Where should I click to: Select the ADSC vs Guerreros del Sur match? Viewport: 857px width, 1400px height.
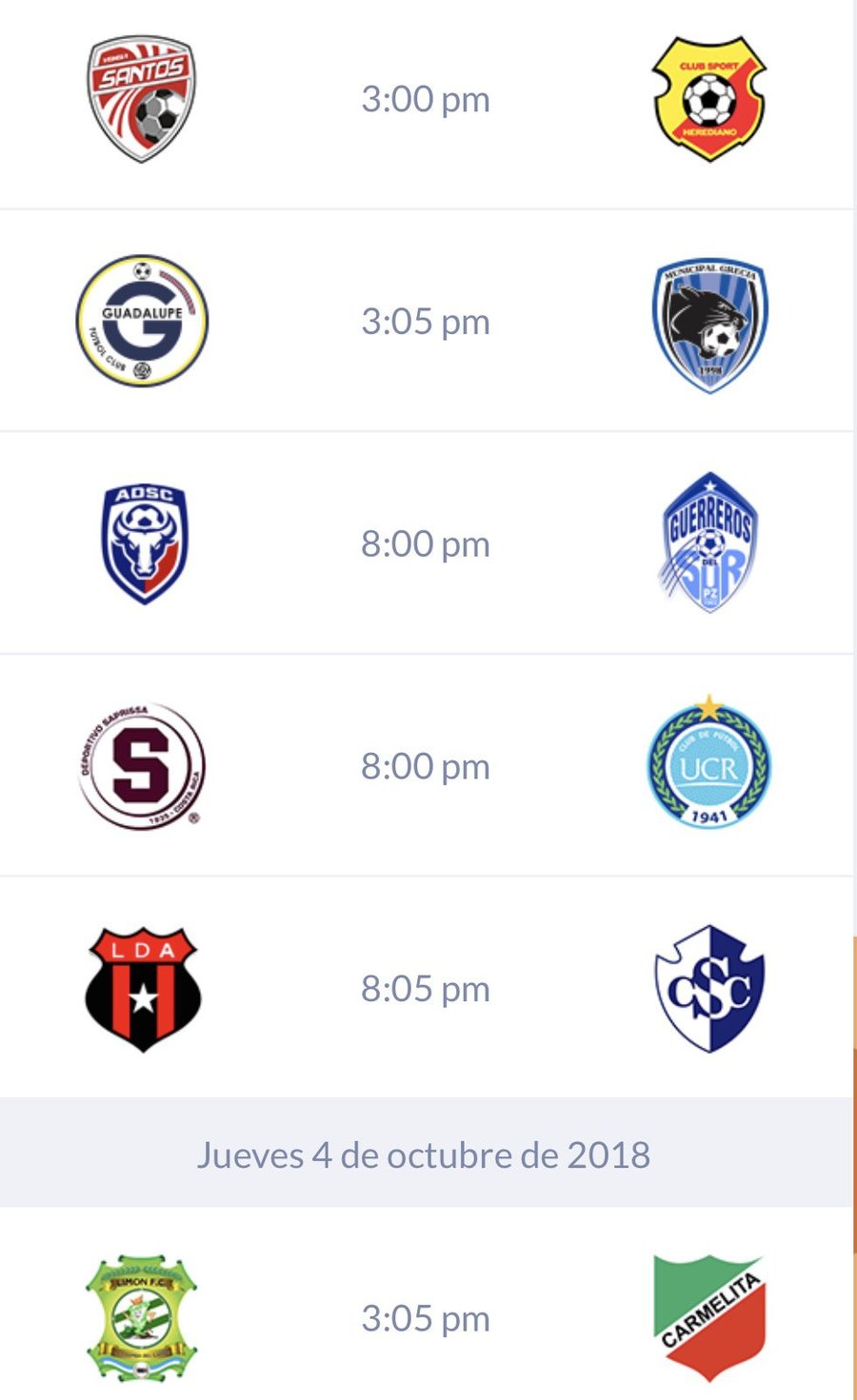[425, 543]
